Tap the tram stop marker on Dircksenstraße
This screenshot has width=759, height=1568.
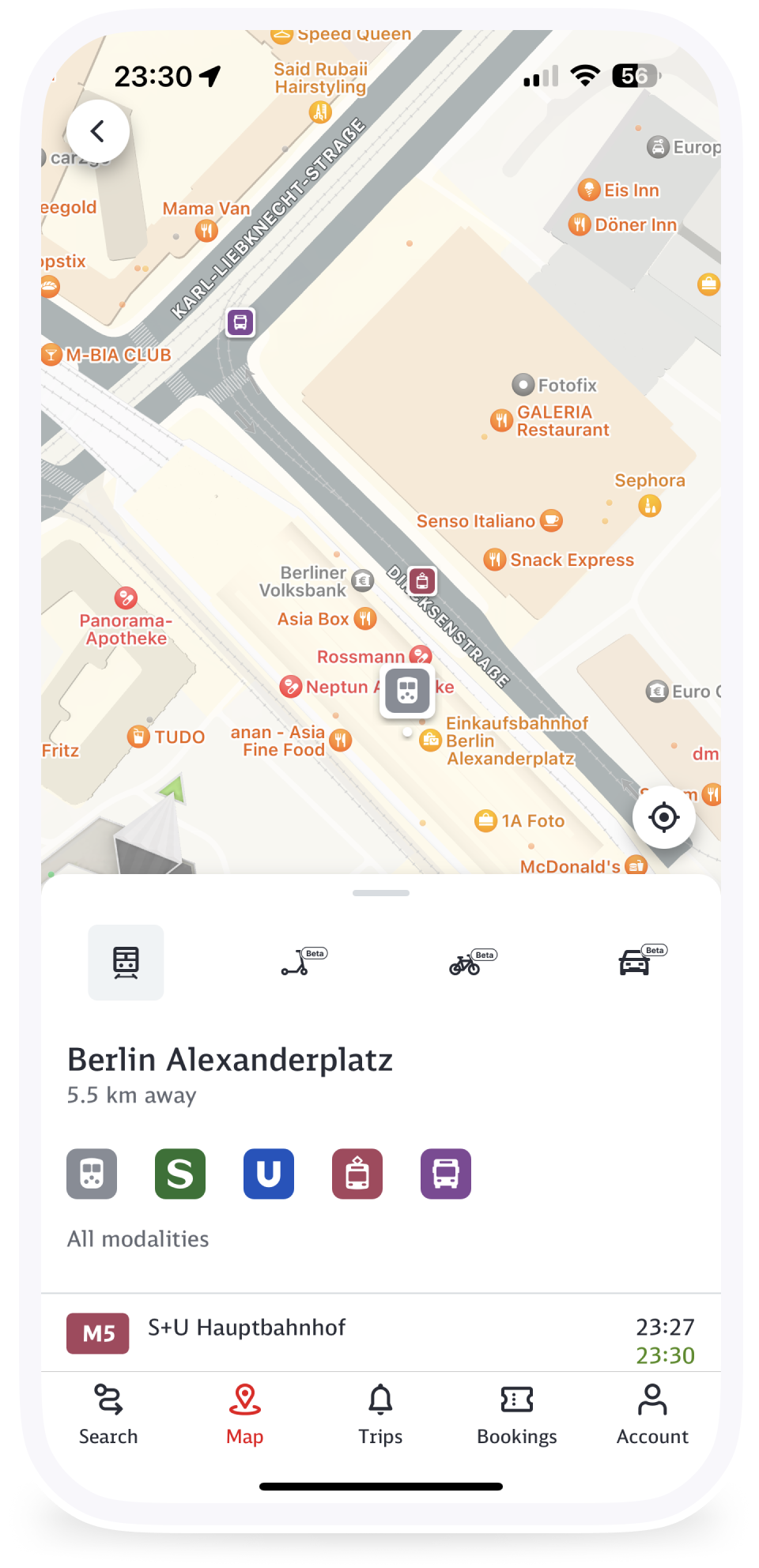click(422, 582)
